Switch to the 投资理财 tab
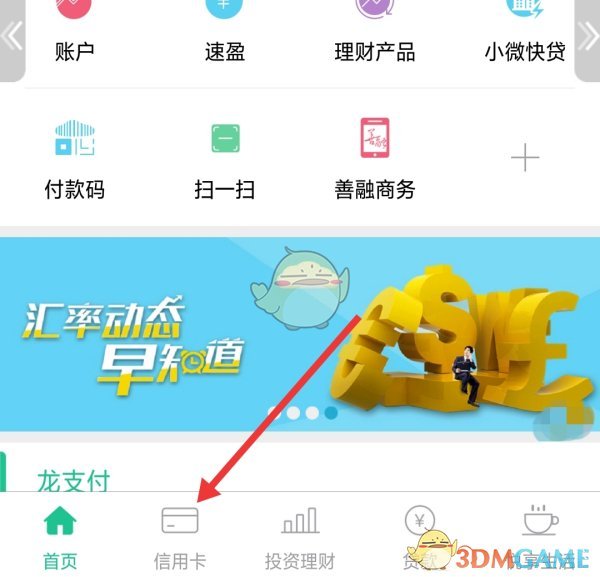Image resolution: width=600 pixels, height=577 pixels. pyautogui.click(x=300, y=537)
